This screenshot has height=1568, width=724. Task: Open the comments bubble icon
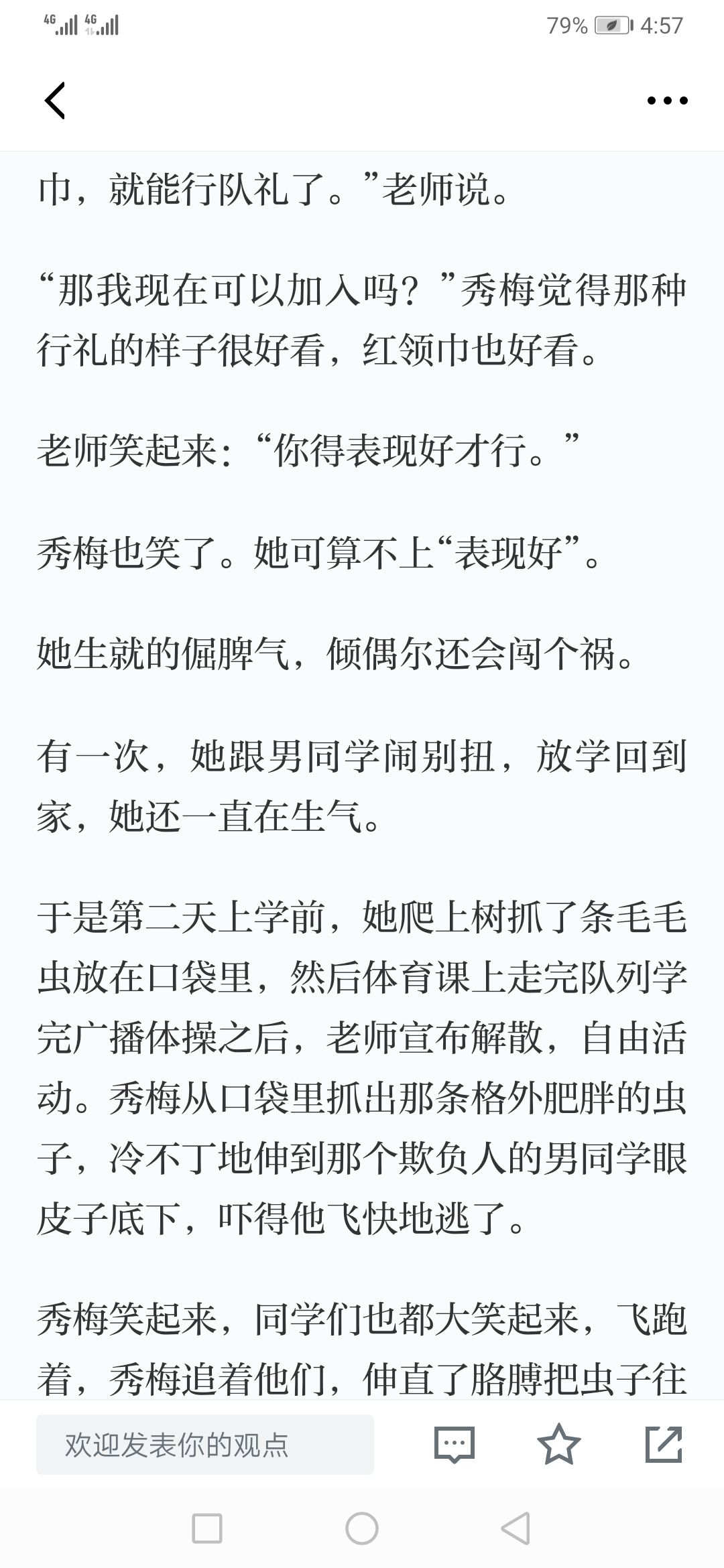pyautogui.click(x=455, y=1445)
